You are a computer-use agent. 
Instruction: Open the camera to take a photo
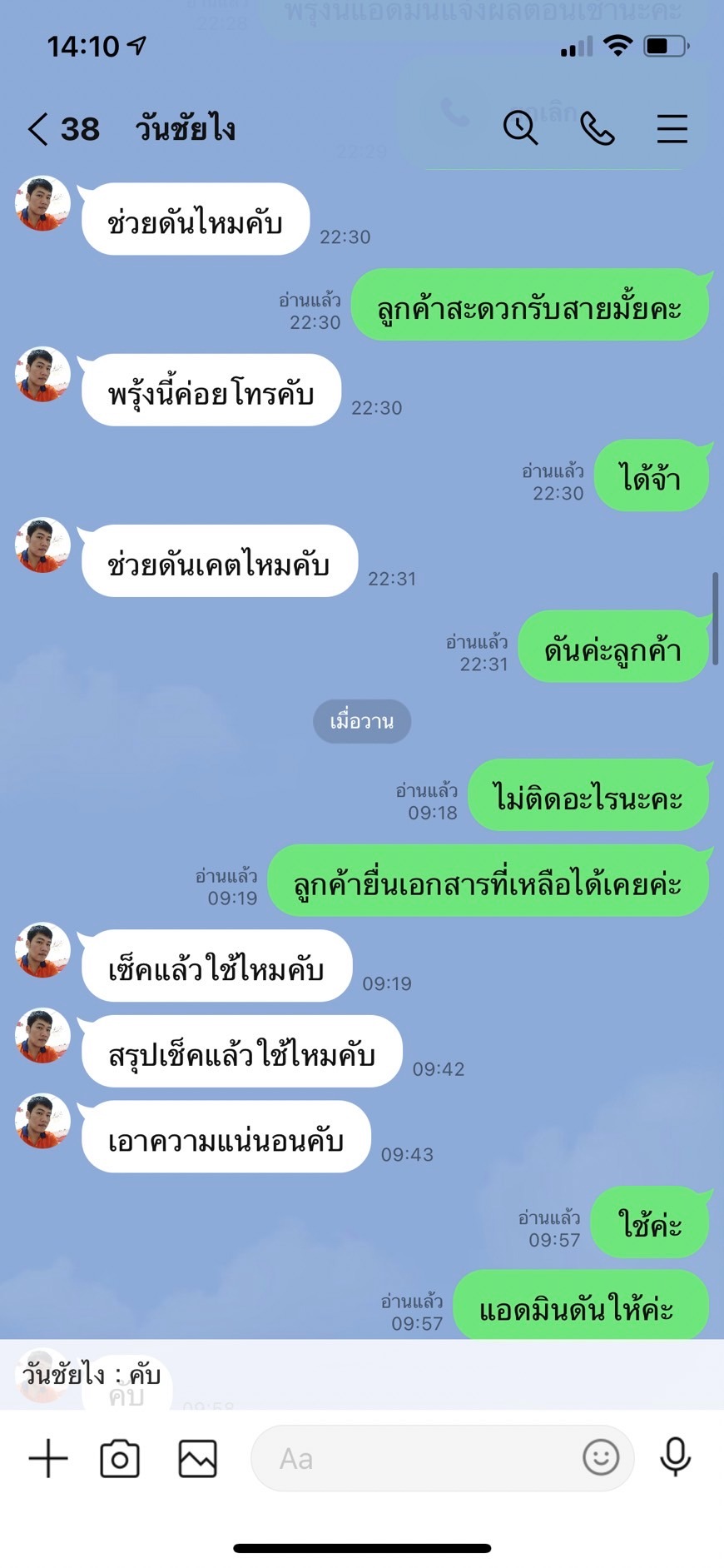120,1458
